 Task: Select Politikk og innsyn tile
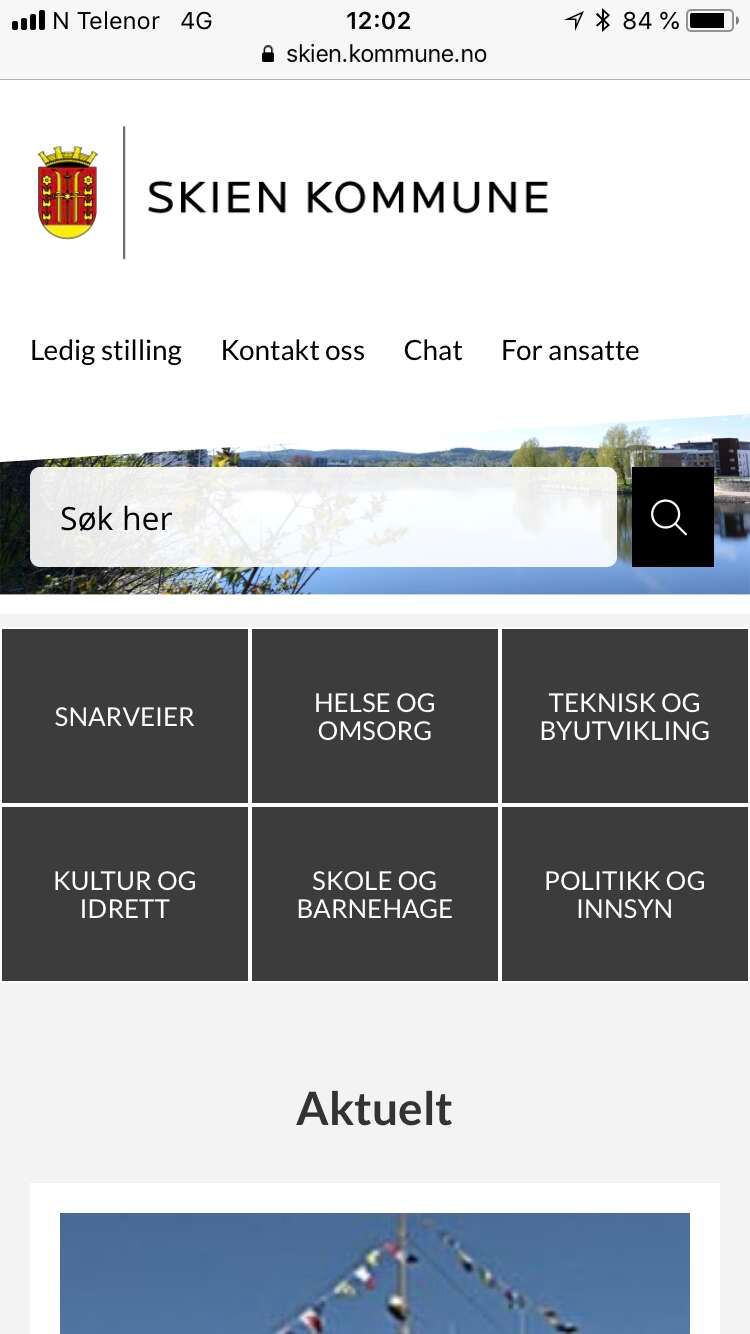pos(625,894)
